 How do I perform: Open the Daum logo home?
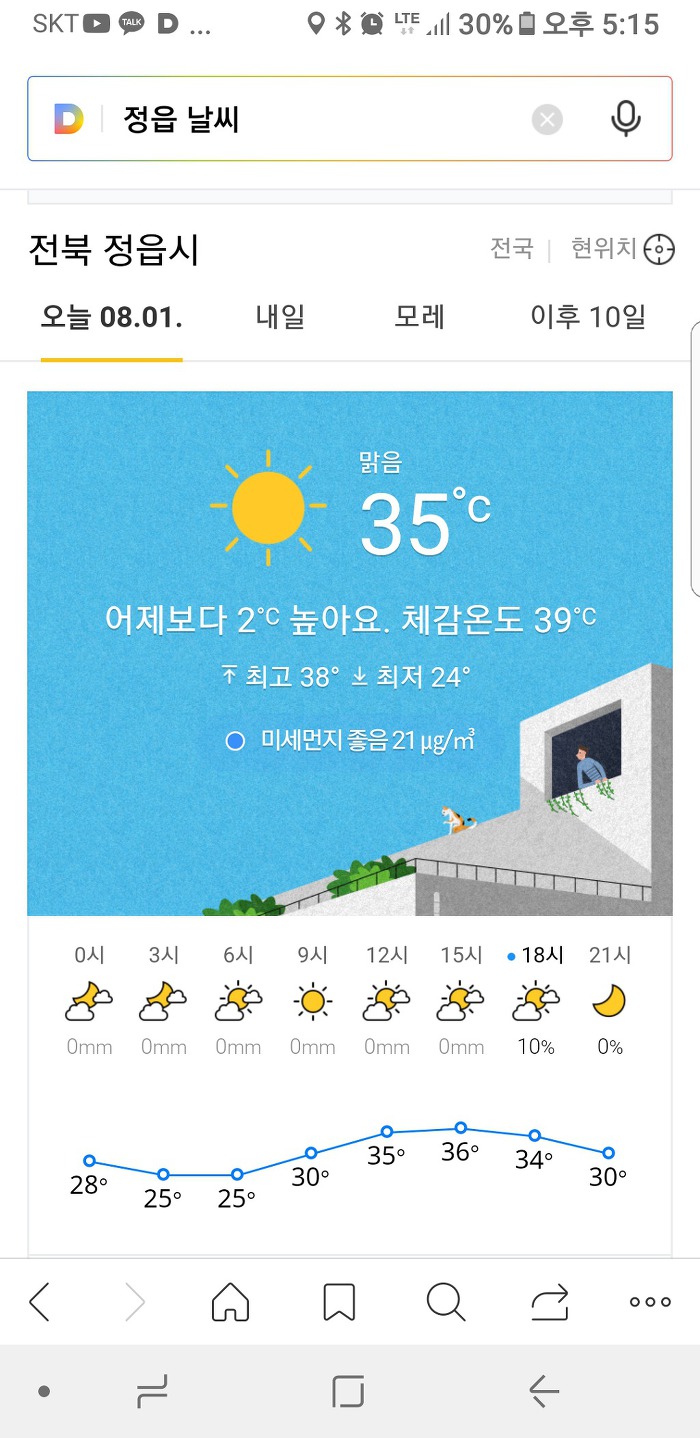click(x=68, y=121)
